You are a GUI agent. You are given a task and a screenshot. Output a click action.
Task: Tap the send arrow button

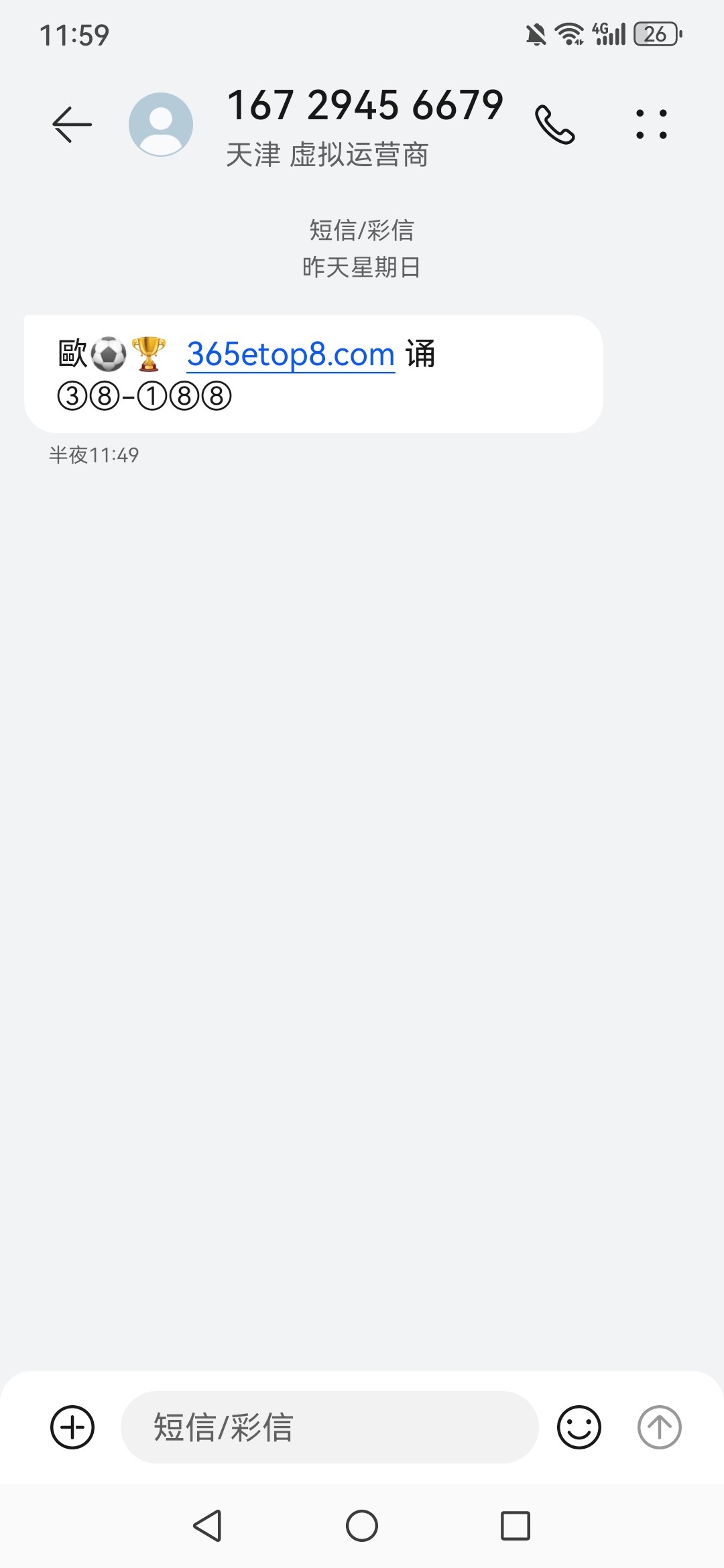(x=659, y=1427)
